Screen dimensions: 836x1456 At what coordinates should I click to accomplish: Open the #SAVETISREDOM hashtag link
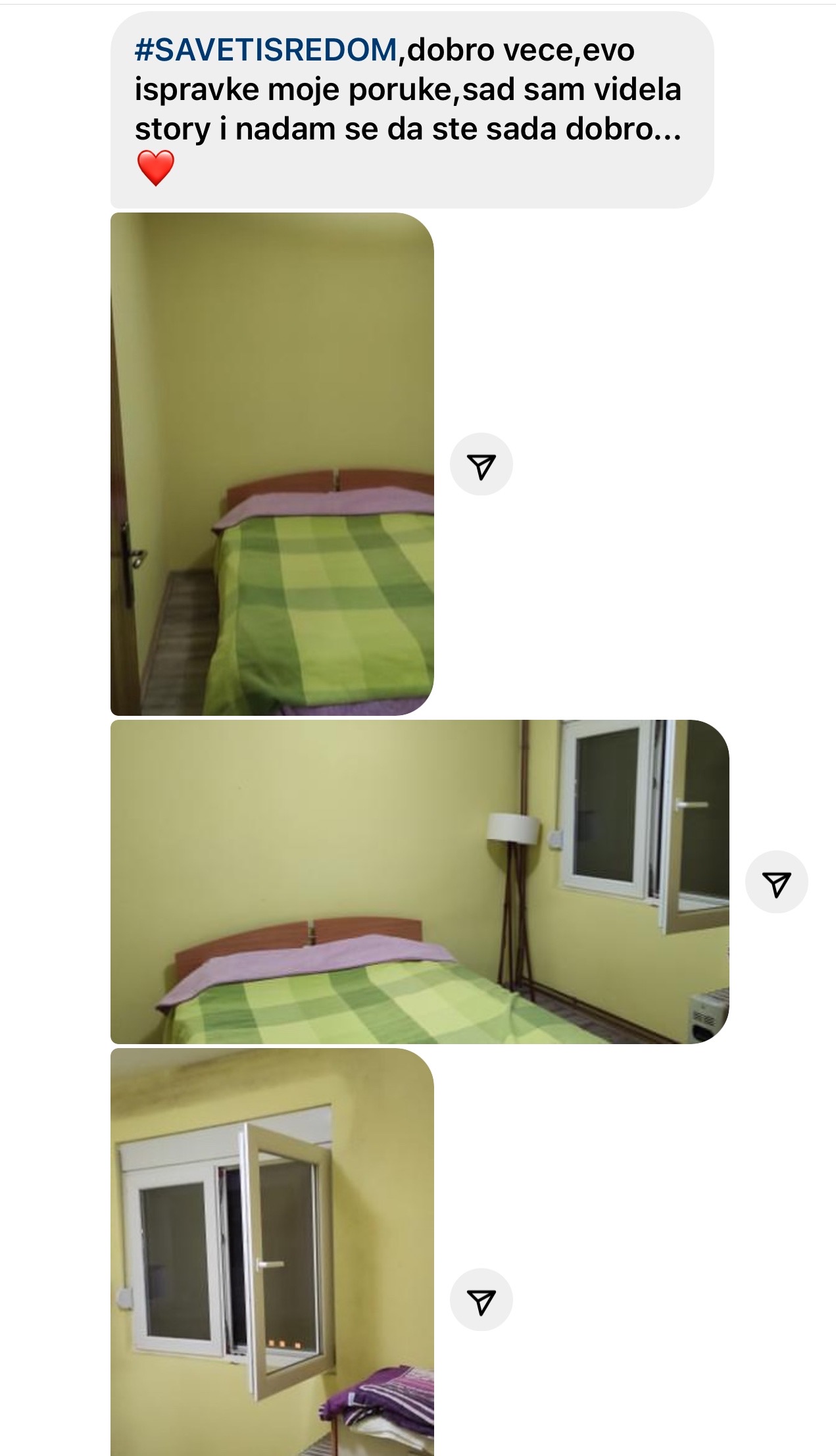(x=266, y=50)
